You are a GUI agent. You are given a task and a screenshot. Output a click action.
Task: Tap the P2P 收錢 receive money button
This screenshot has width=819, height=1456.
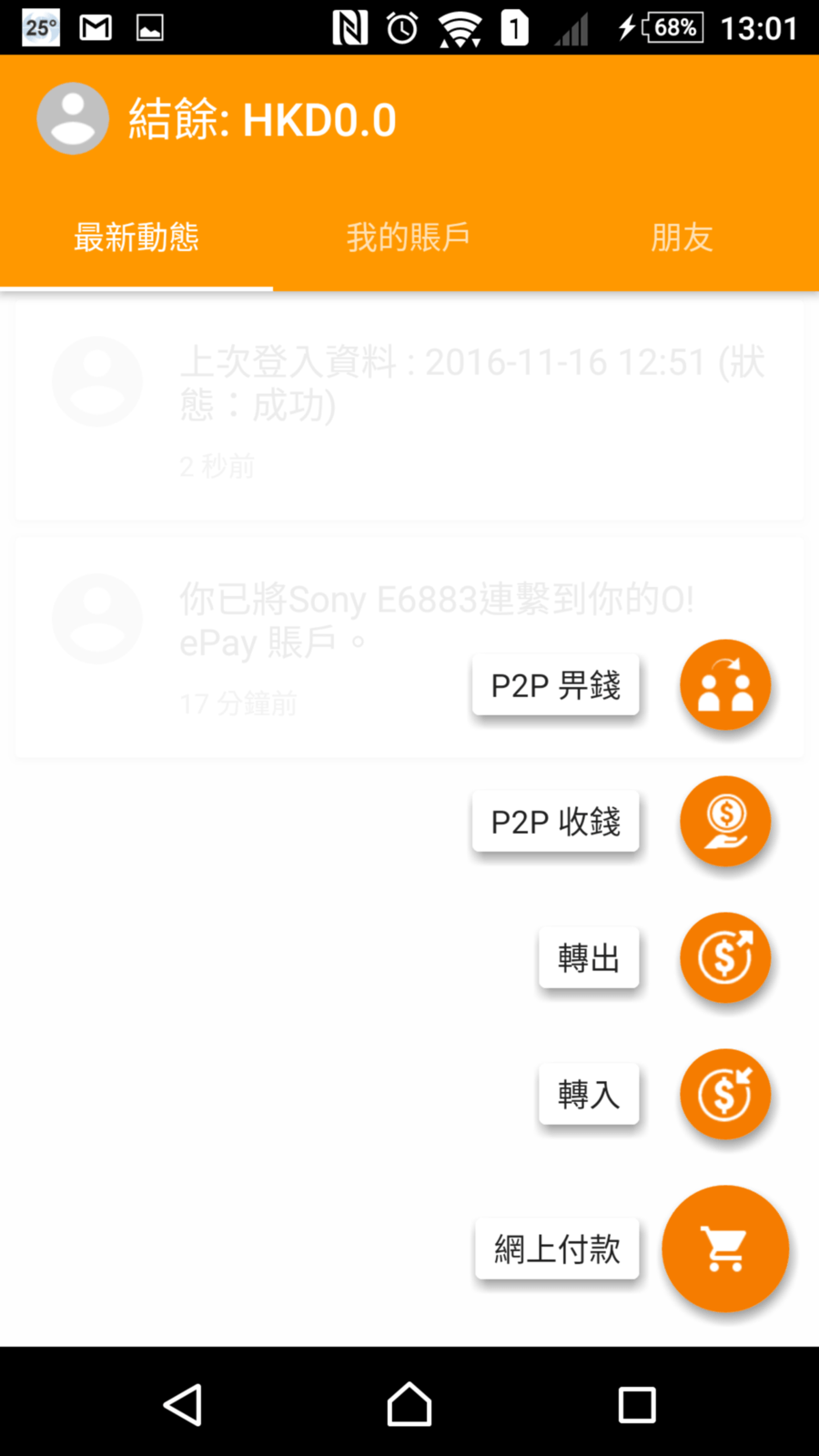(x=725, y=822)
